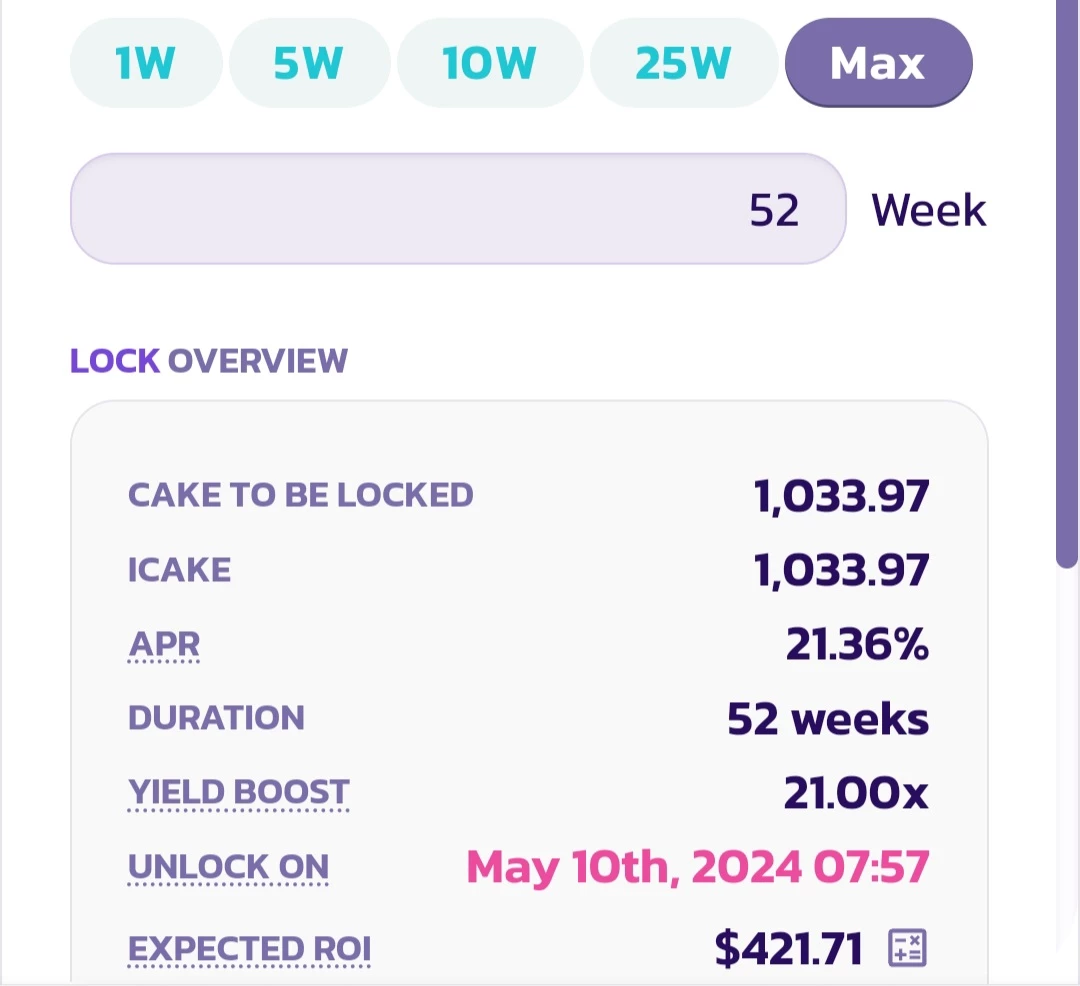
Task: Pick the 25W duration option
Action: tap(684, 63)
